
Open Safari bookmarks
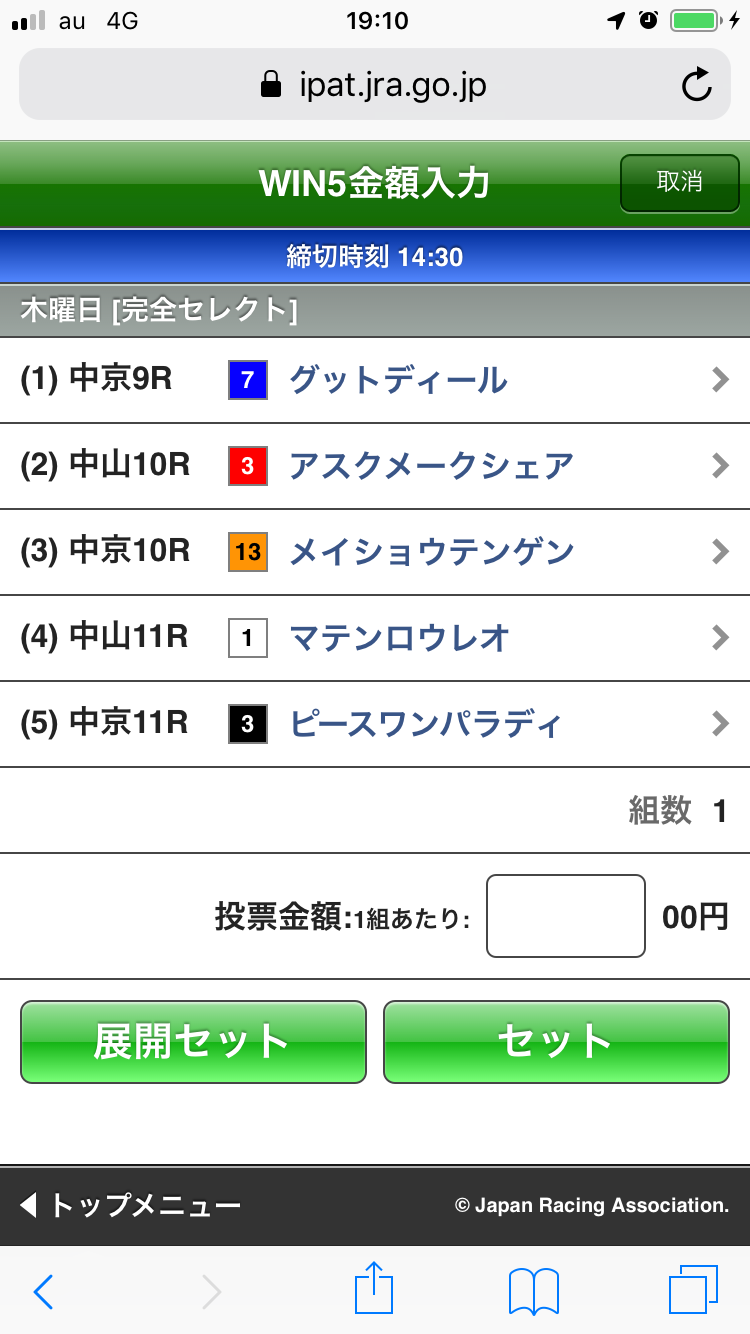pos(534,1292)
